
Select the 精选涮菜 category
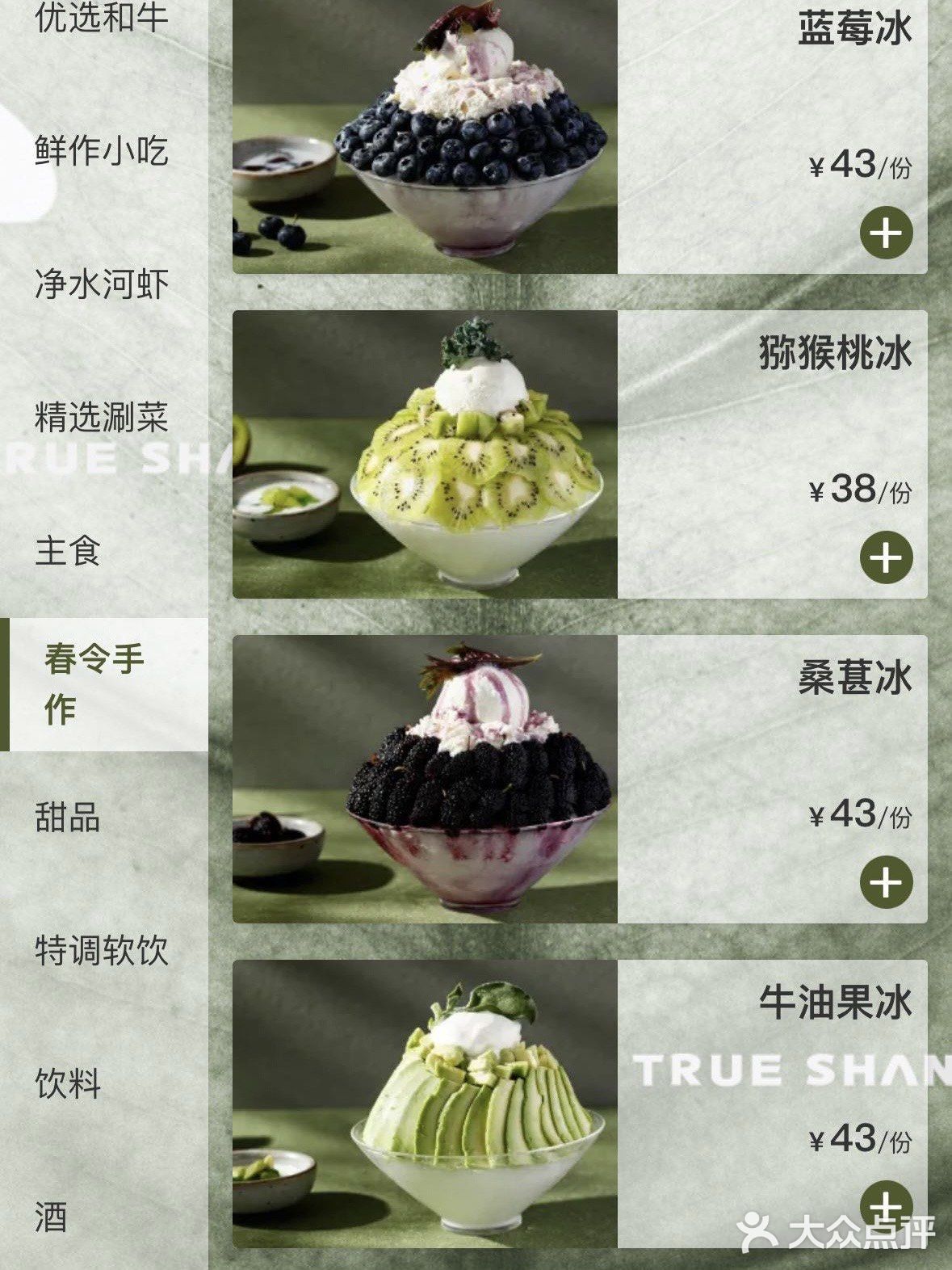(x=102, y=417)
